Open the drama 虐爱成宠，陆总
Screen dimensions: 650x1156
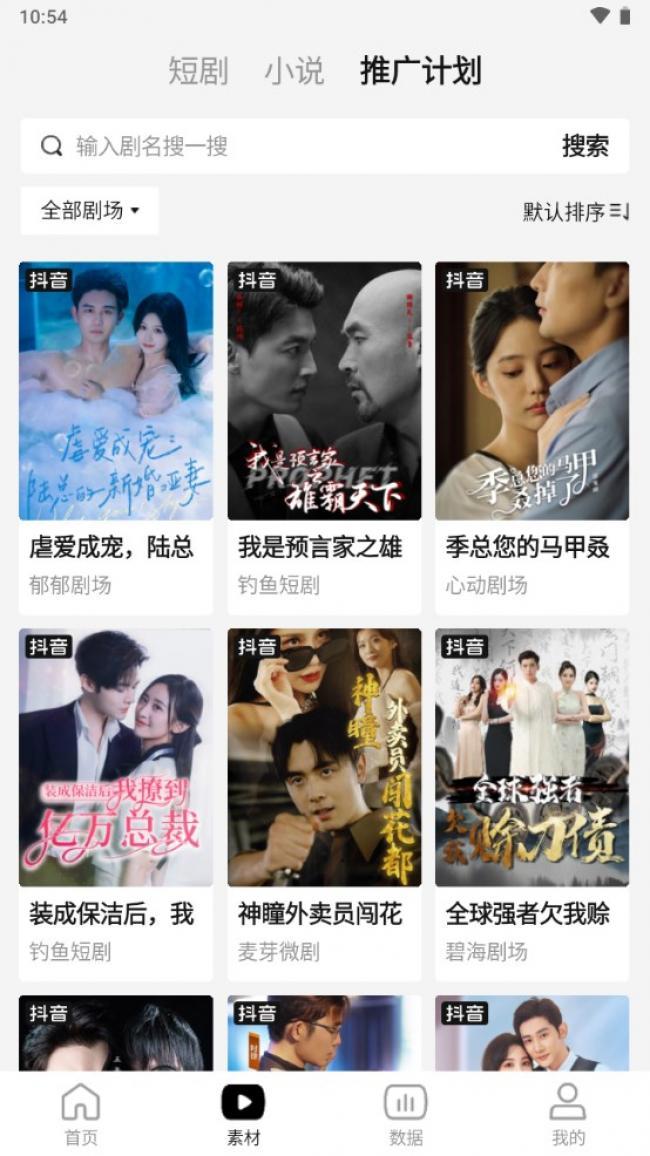click(116, 438)
